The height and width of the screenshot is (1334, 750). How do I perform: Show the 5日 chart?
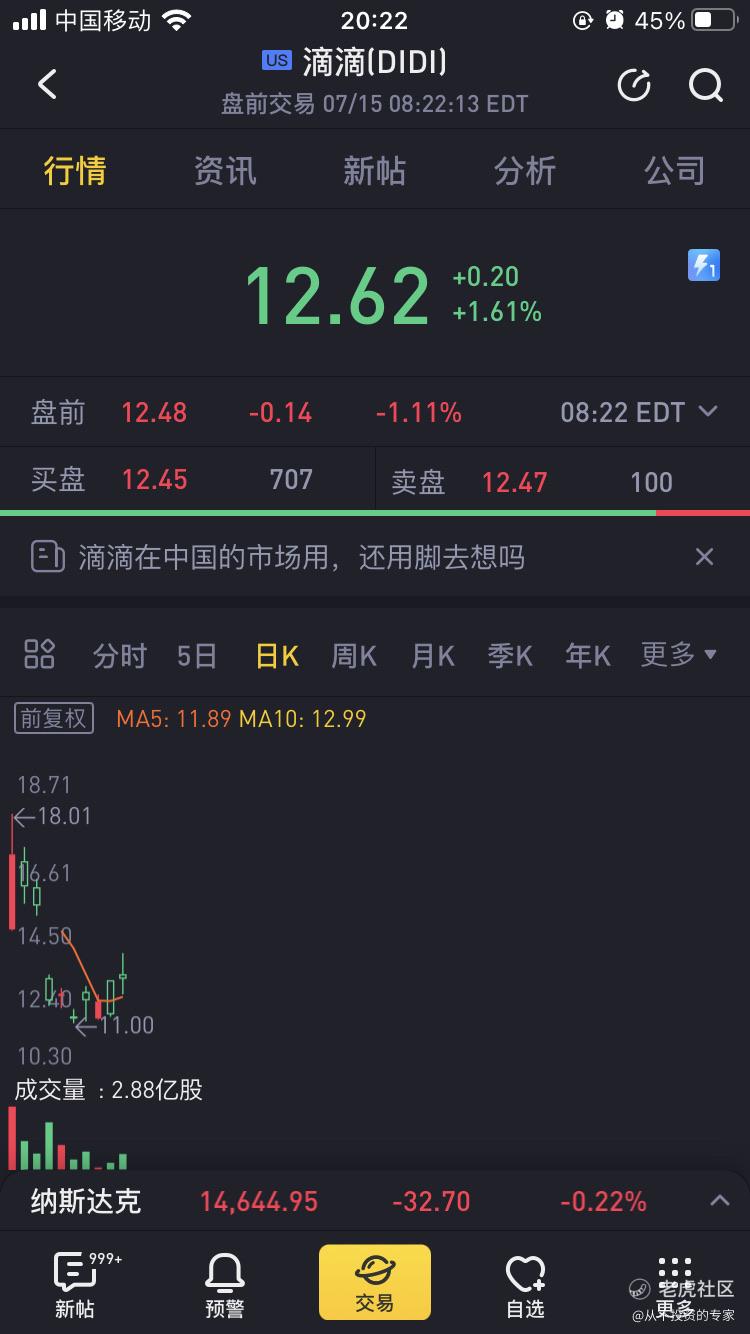[197, 656]
